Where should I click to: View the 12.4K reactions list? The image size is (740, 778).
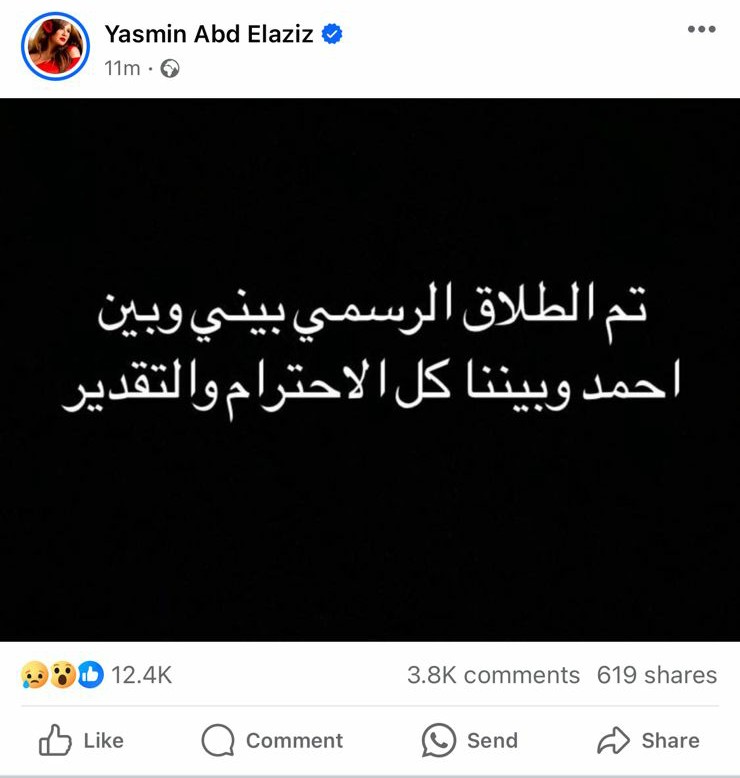click(x=97, y=675)
